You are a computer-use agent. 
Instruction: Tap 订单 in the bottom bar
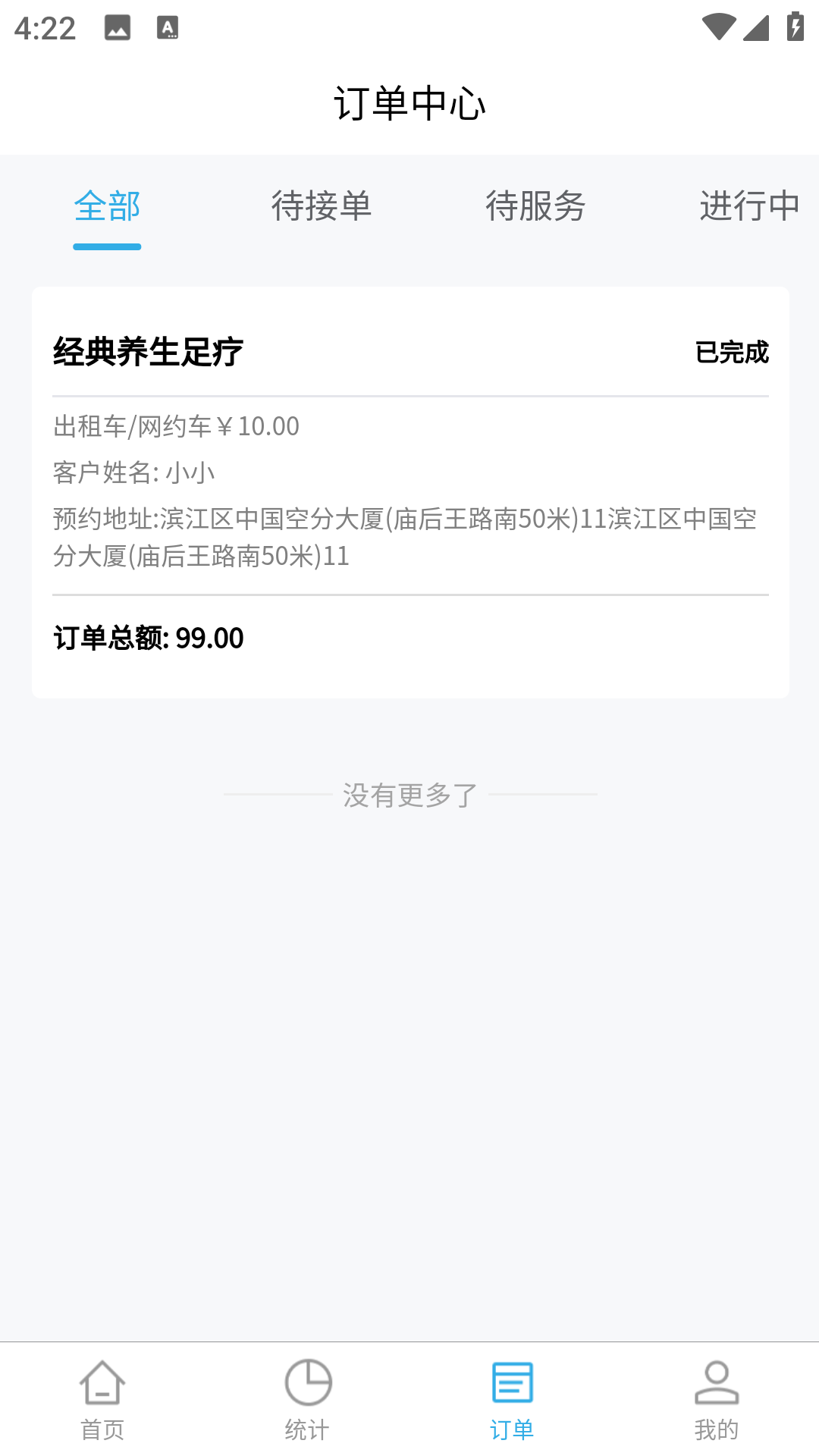click(x=512, y=1400)
